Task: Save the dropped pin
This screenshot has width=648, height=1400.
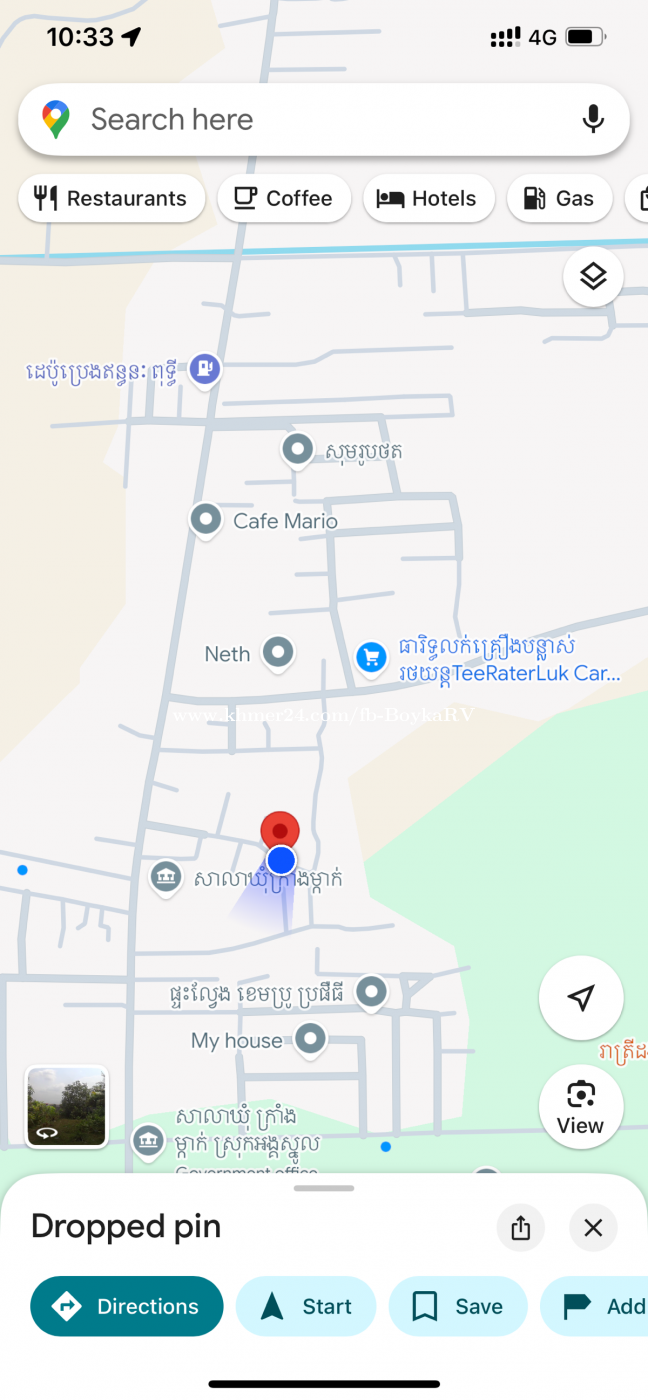Action: tap(458, 1306)
